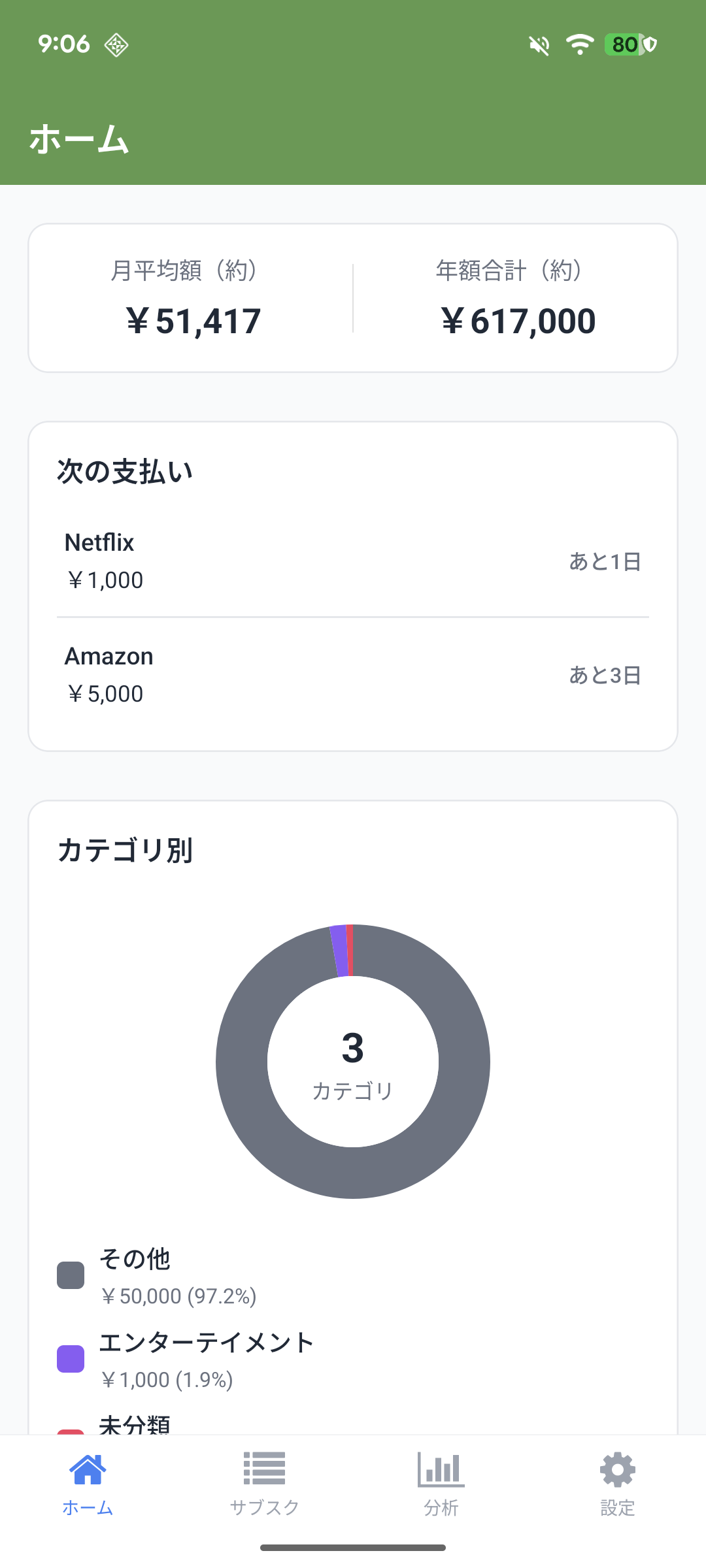Click the あと1日 due label for Netflix
Screen dimensions: 706x1568
pyautogui.click(x=605, y=562)
